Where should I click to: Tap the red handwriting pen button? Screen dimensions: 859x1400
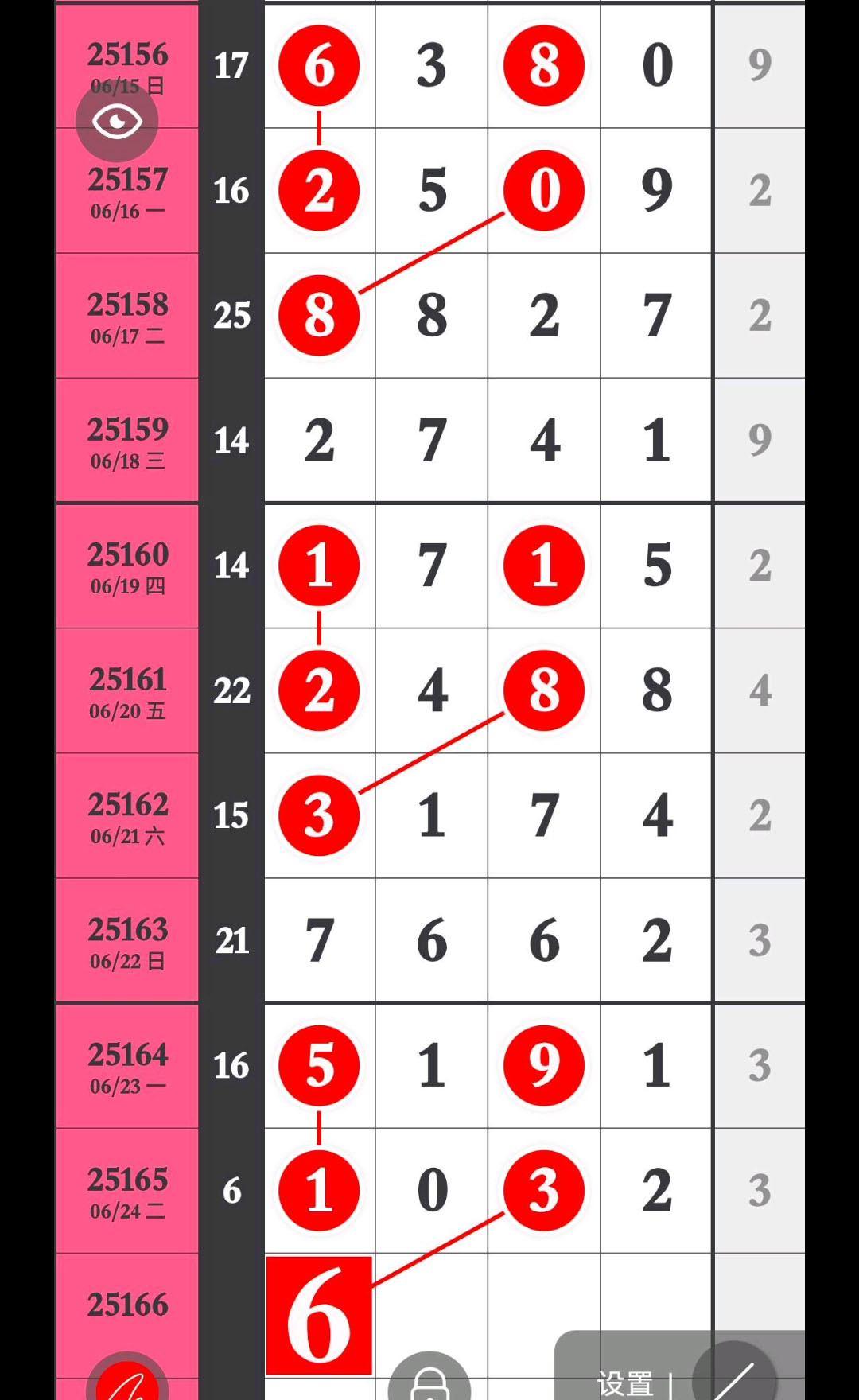[127, 1380]
